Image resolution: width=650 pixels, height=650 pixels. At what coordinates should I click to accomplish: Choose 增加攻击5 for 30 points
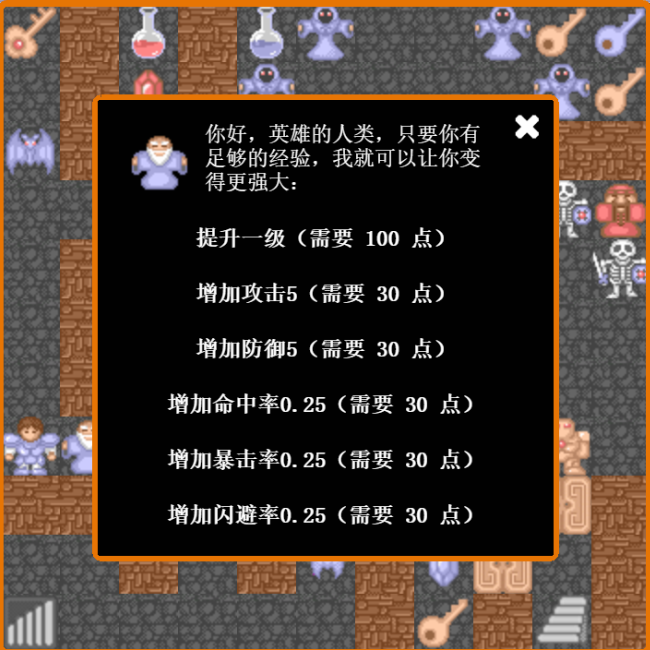click(x=321, y=294)
